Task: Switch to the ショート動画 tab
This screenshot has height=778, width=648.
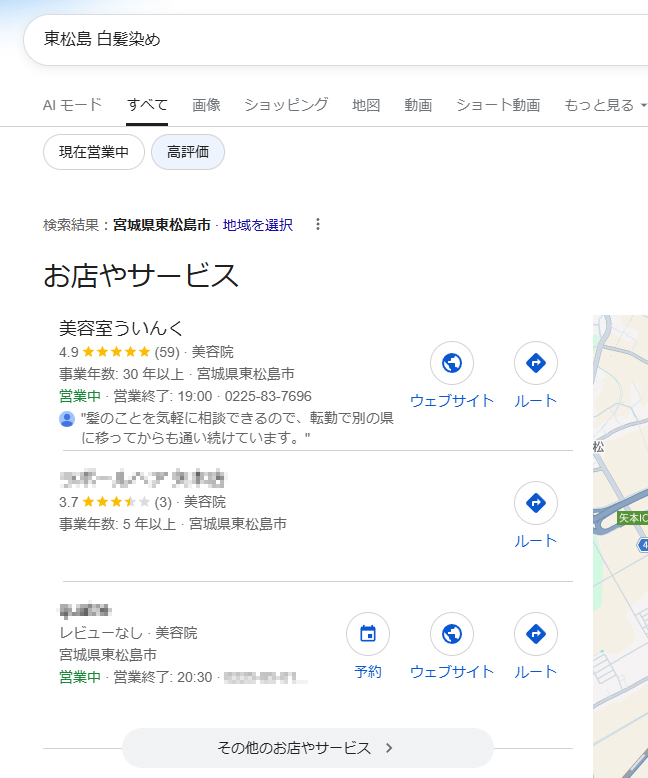Action: coord(498,105)
